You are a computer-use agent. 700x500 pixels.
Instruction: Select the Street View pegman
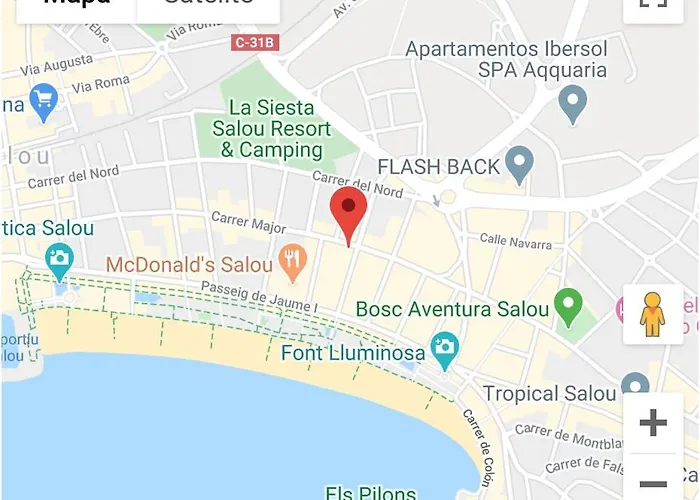pyautogui.click(x=653, y=314)
